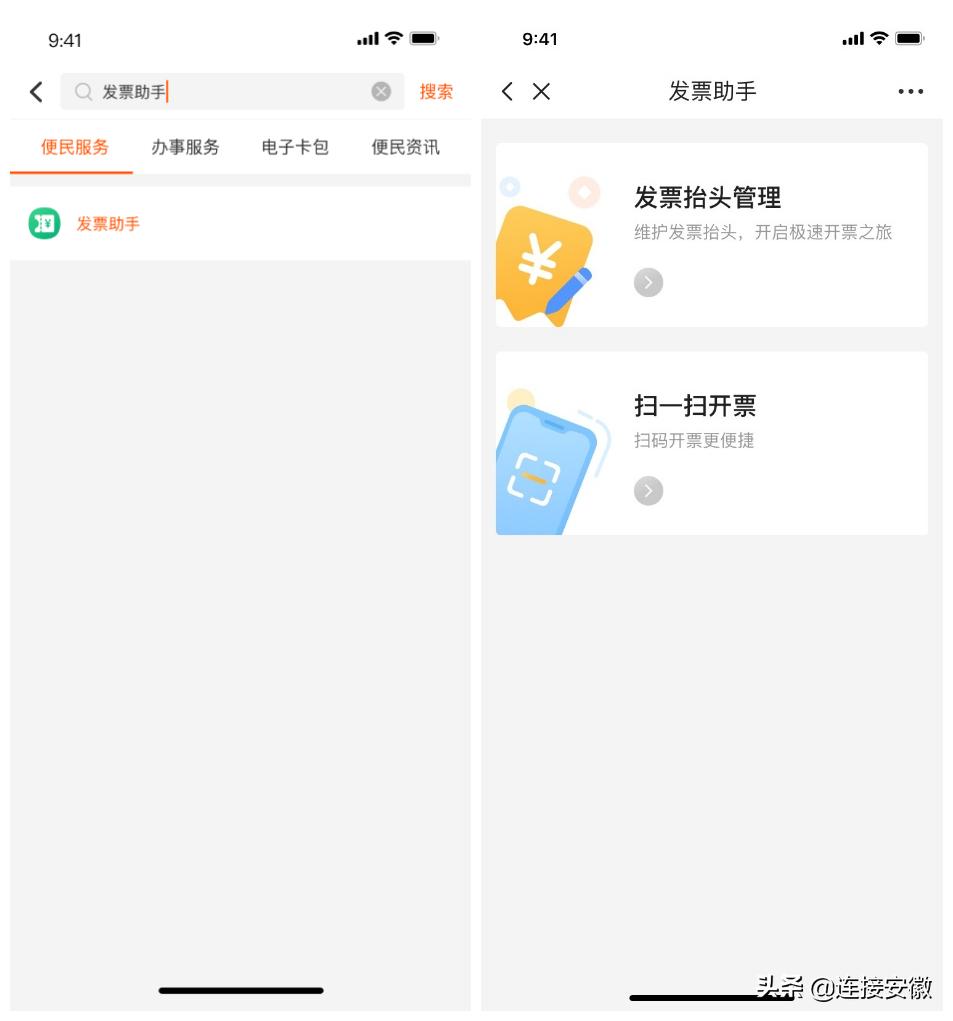The width and height of the screenshot is (953, 1021).
Task: Open 扫一扫开票 via its arrow button
Action: point(648,491)
